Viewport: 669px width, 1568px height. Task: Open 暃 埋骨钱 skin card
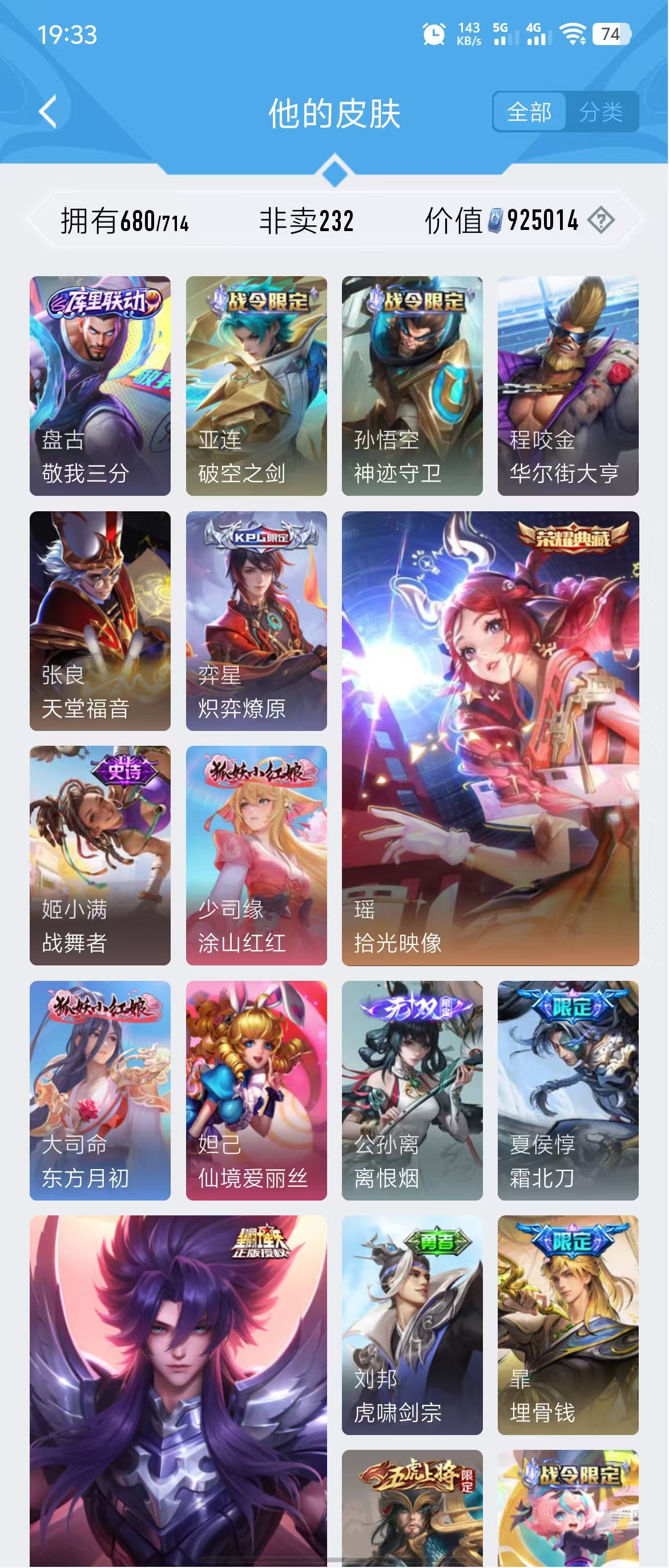[x=568, y=1324]
